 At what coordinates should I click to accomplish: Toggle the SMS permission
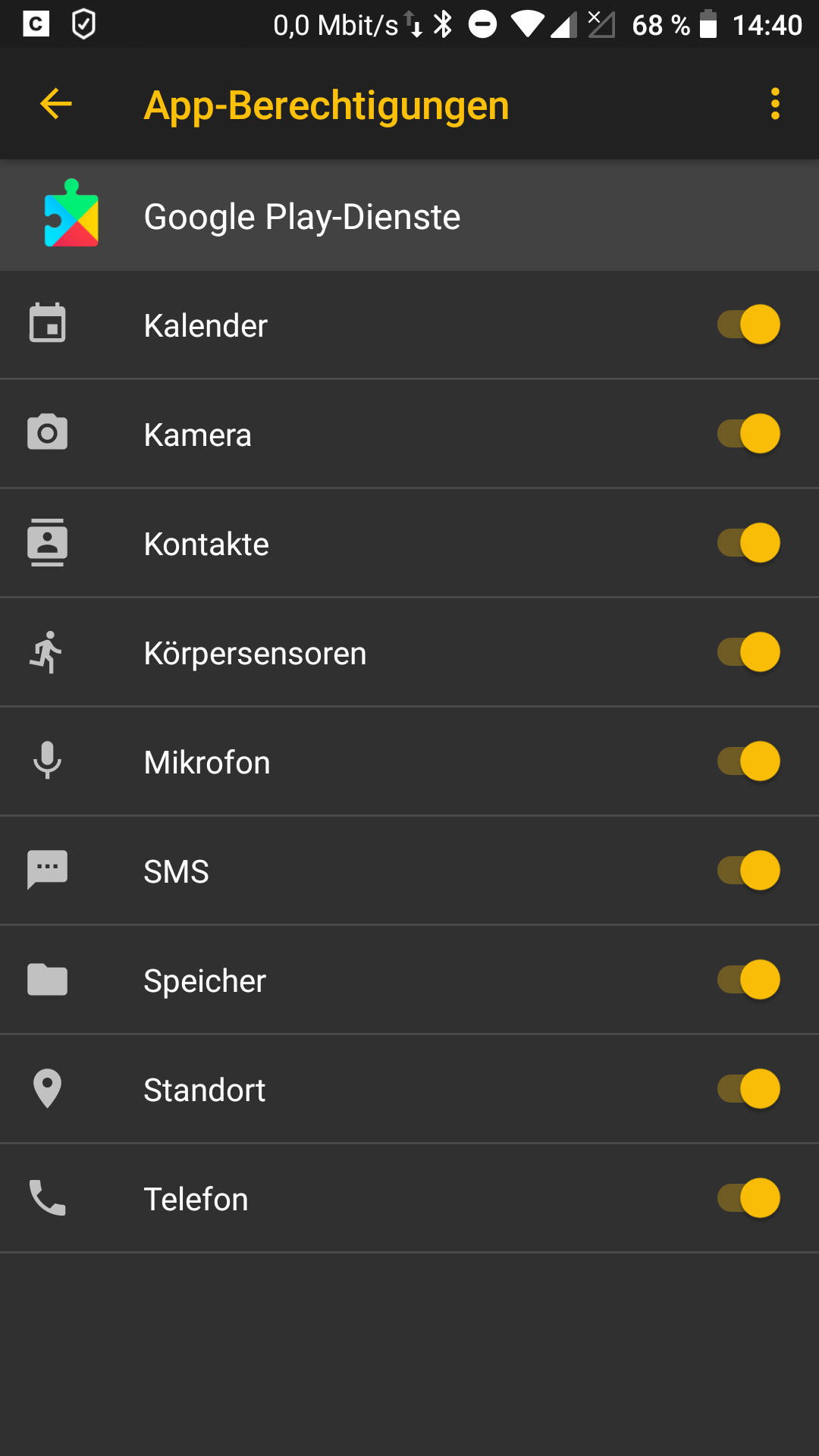[x=748, y=871]
